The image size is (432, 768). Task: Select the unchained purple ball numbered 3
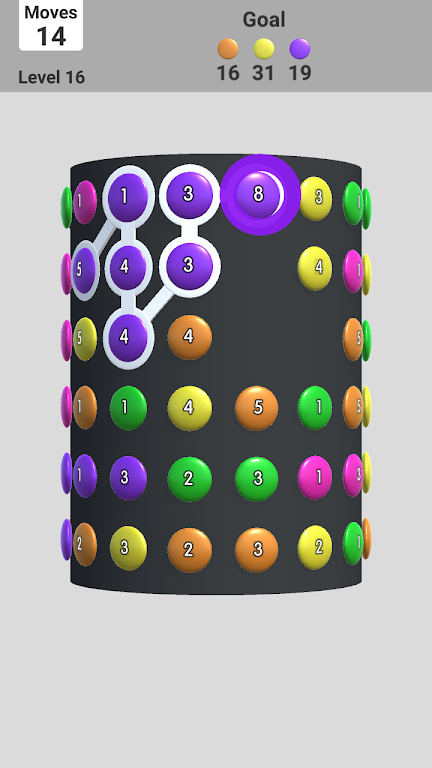click(x=128, y=478)
